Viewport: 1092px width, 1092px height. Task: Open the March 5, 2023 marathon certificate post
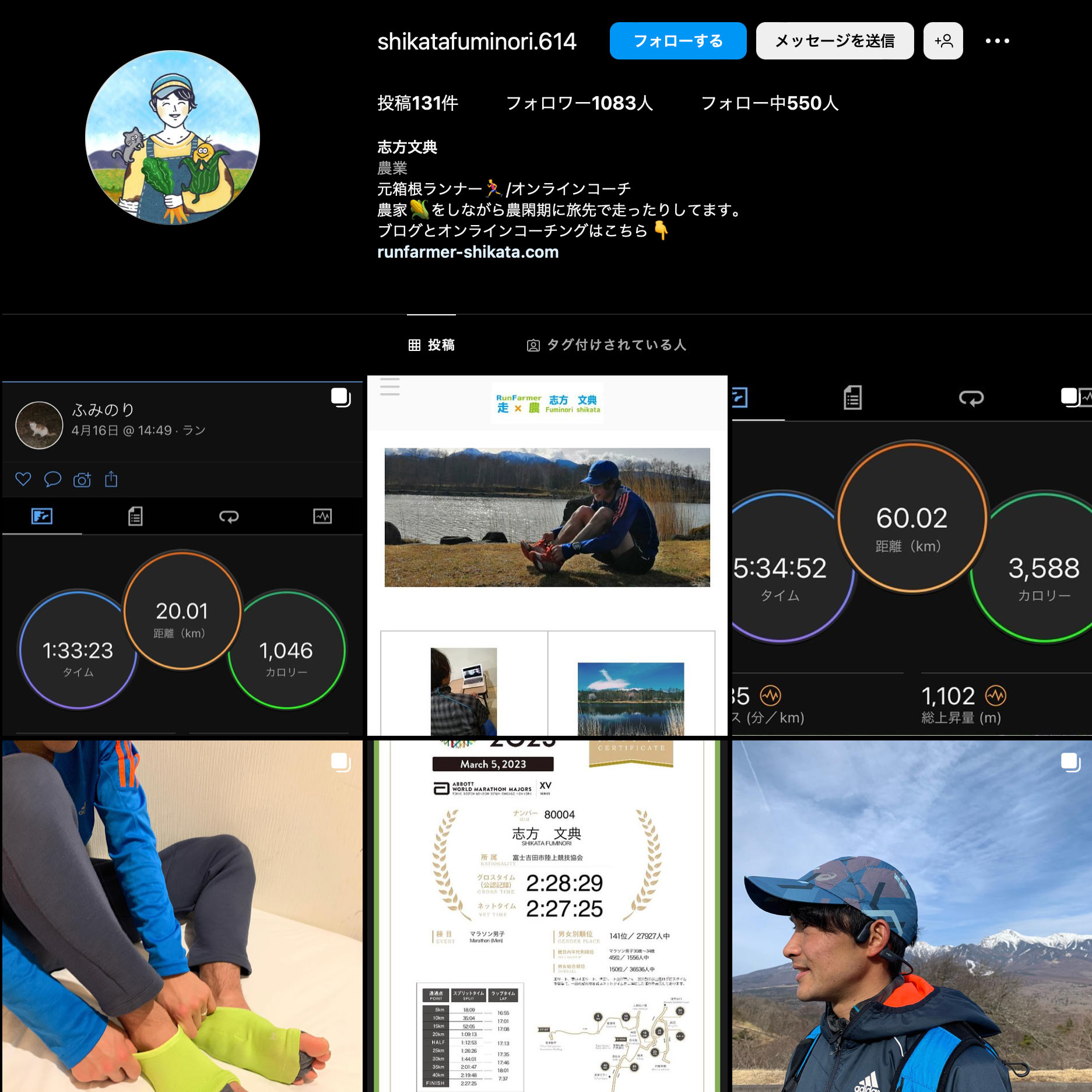(x=547, y=915)
